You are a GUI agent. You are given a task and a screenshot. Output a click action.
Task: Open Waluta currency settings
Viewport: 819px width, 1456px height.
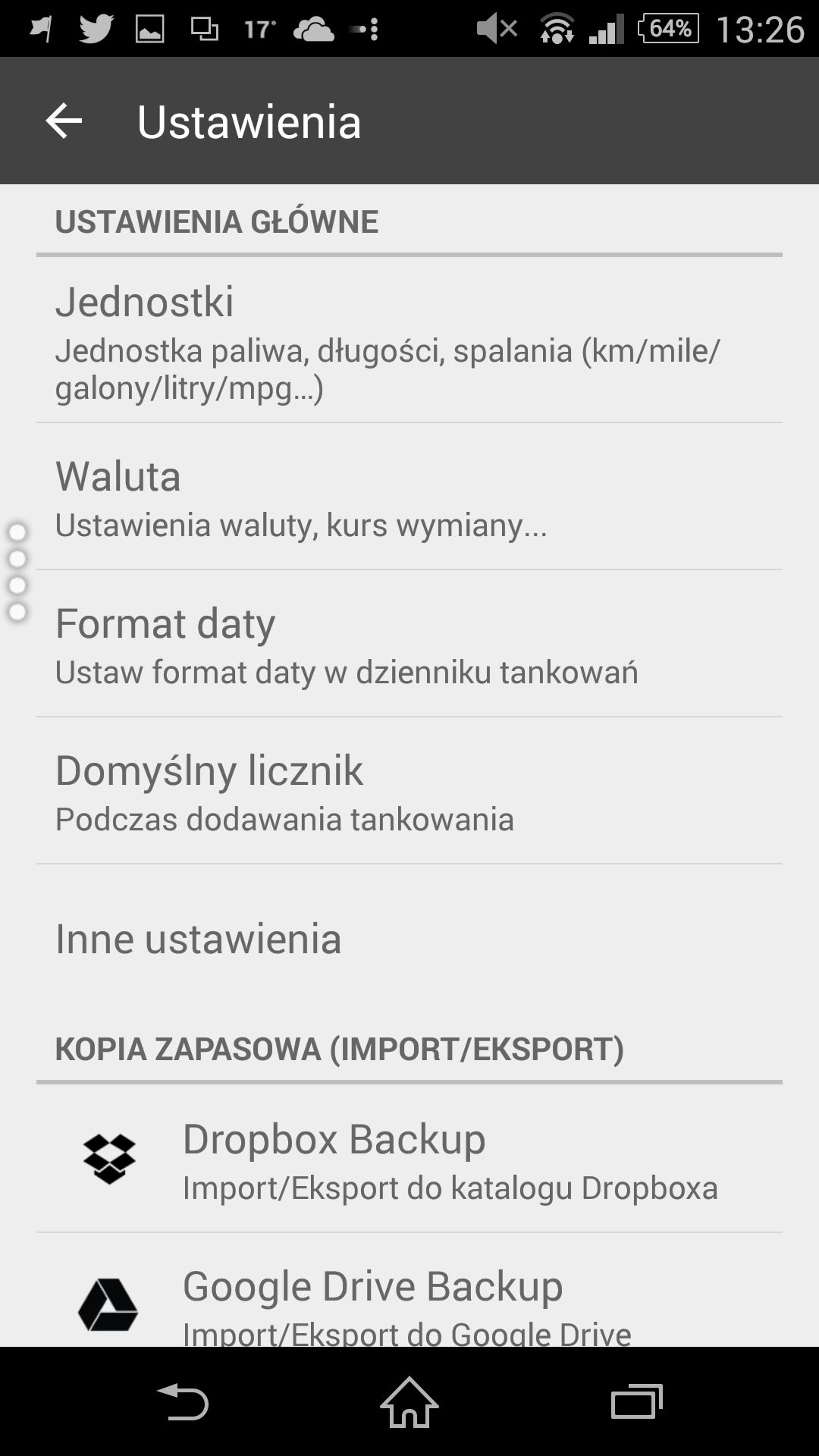pos(409,497)
